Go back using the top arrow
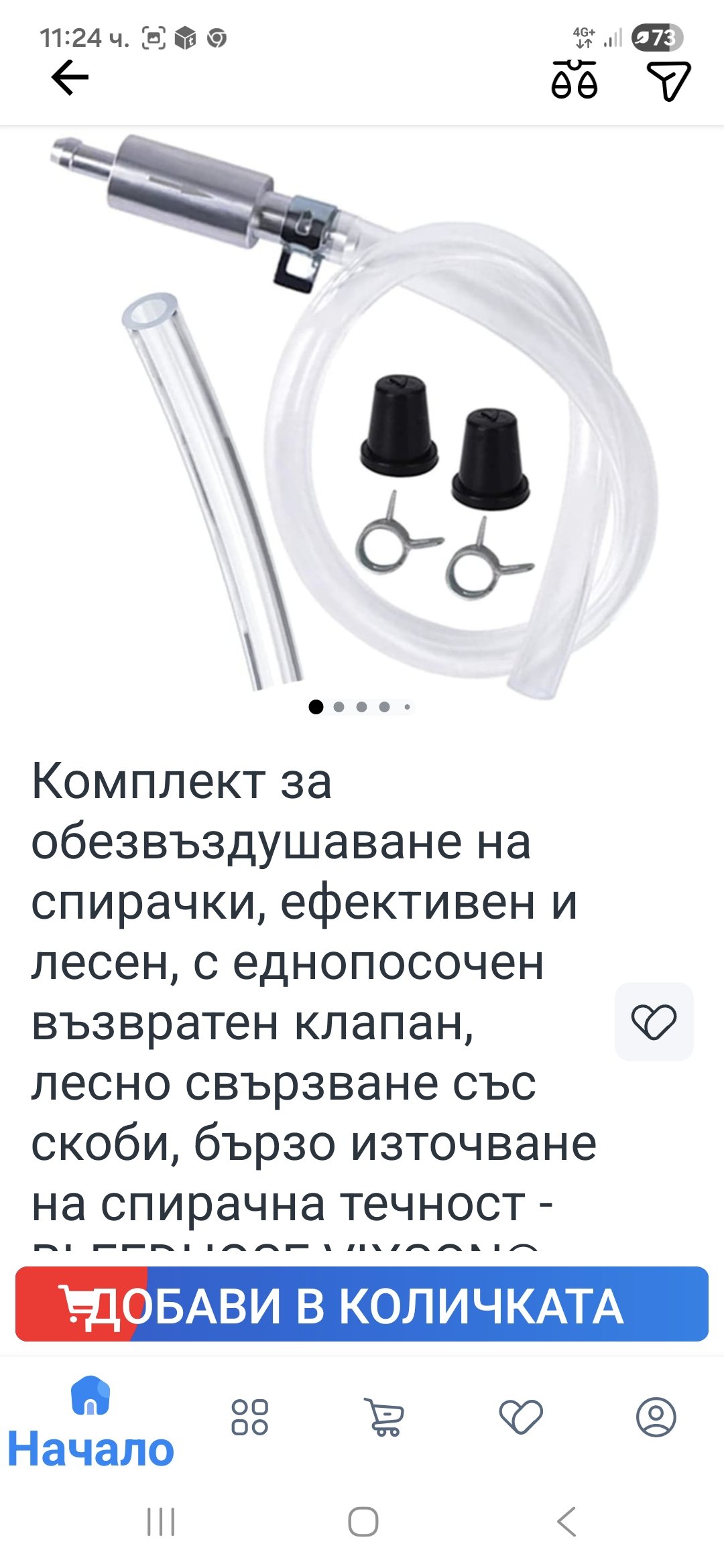The height and width of the screenshot is (1568, 724). coord(70,78)
